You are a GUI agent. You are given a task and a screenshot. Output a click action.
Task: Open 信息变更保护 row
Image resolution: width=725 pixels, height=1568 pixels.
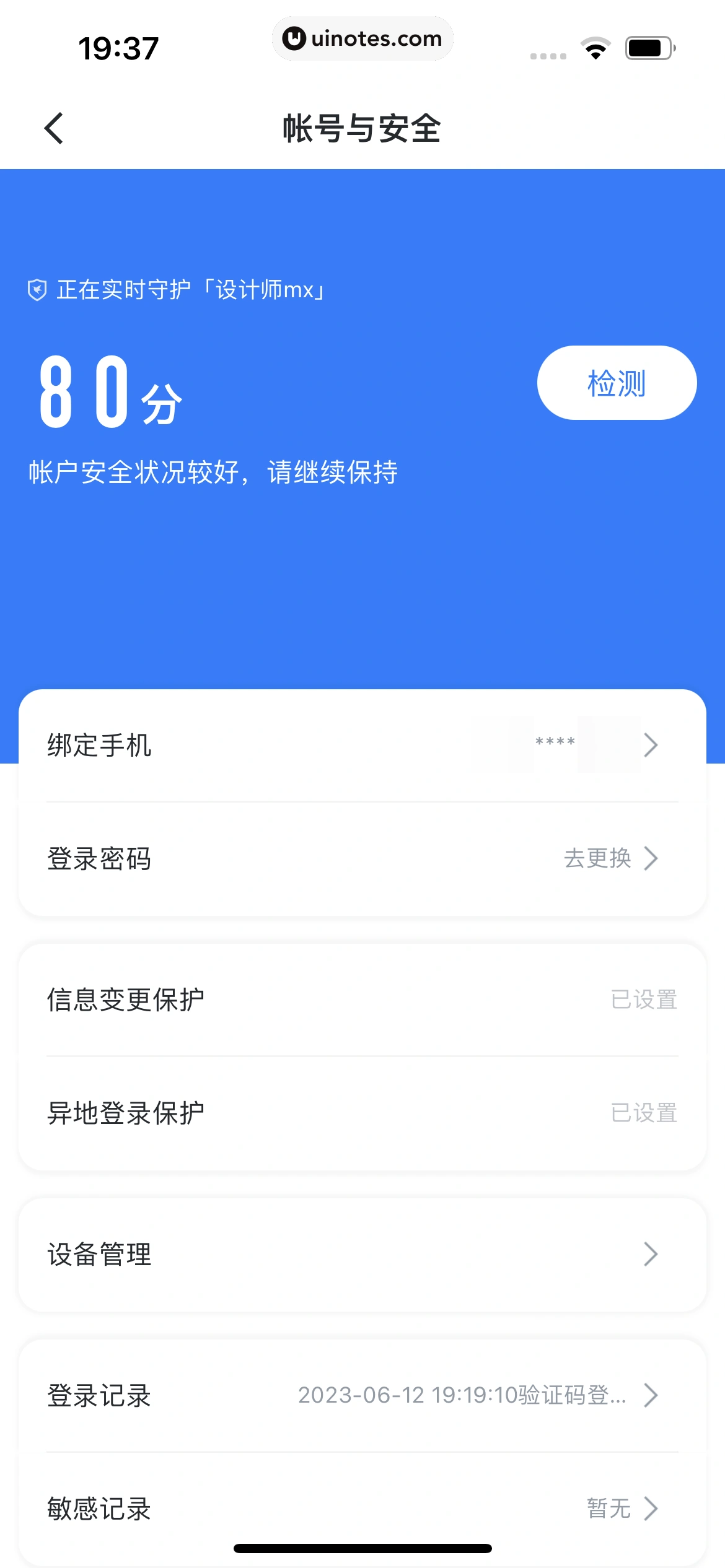(362, 1000)
